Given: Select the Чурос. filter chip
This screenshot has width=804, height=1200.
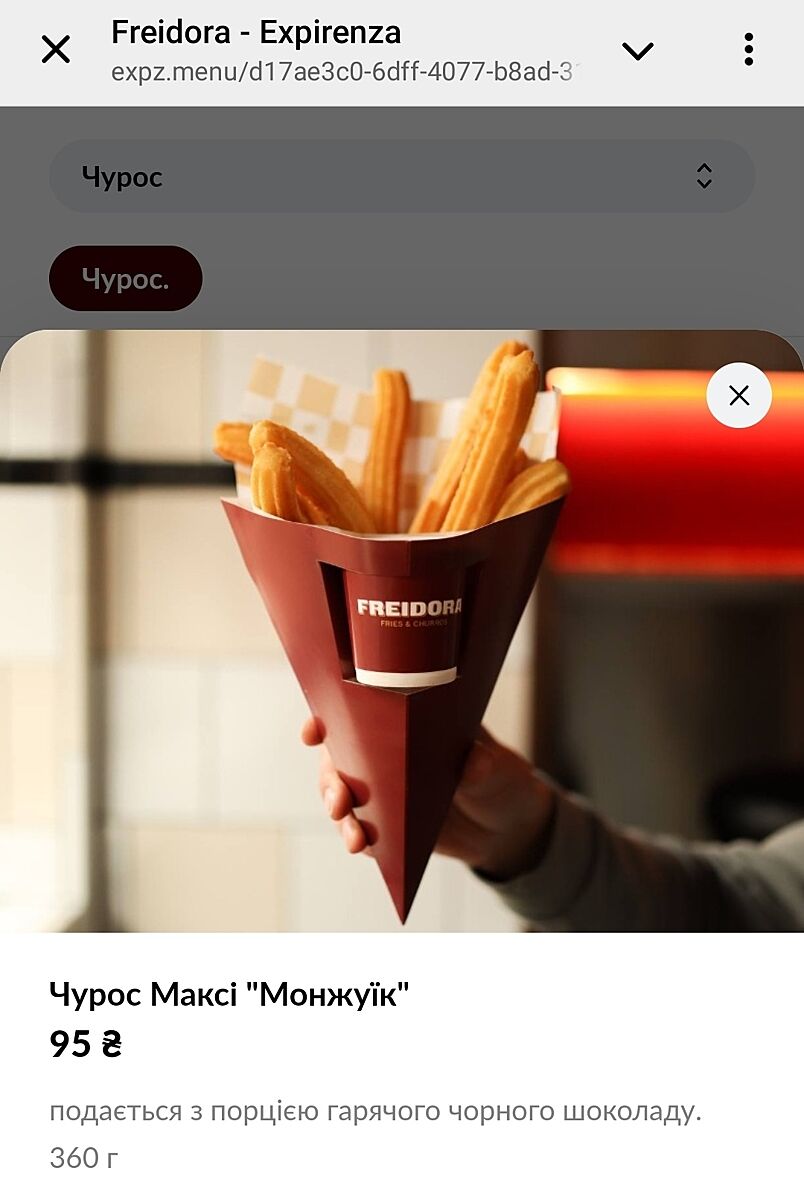Looking at the screenshot, I should tap(126, 279).
